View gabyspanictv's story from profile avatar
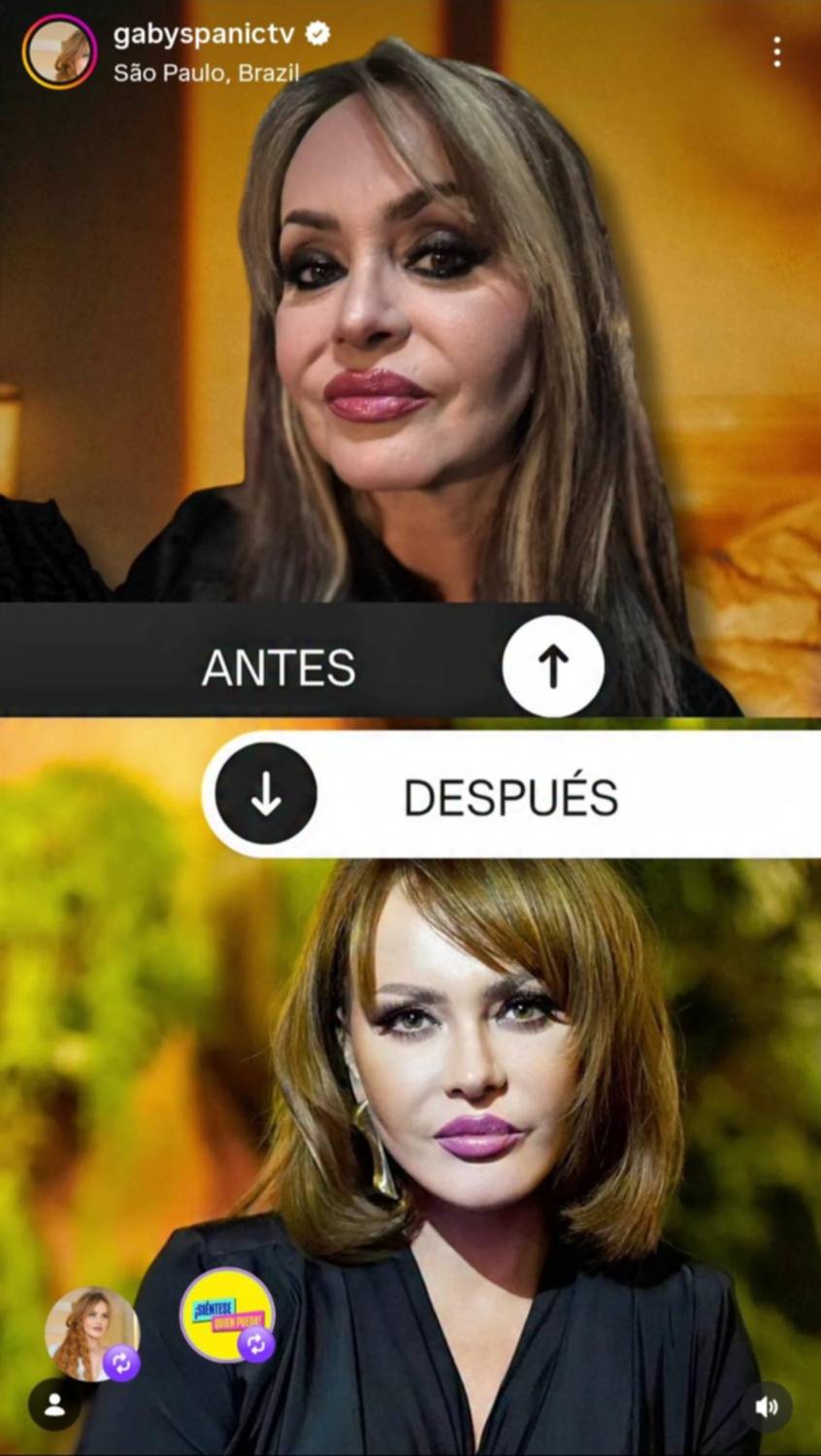Image resolution: width=821 pixels, height=1456 pixels. click(x=59, y=52)
